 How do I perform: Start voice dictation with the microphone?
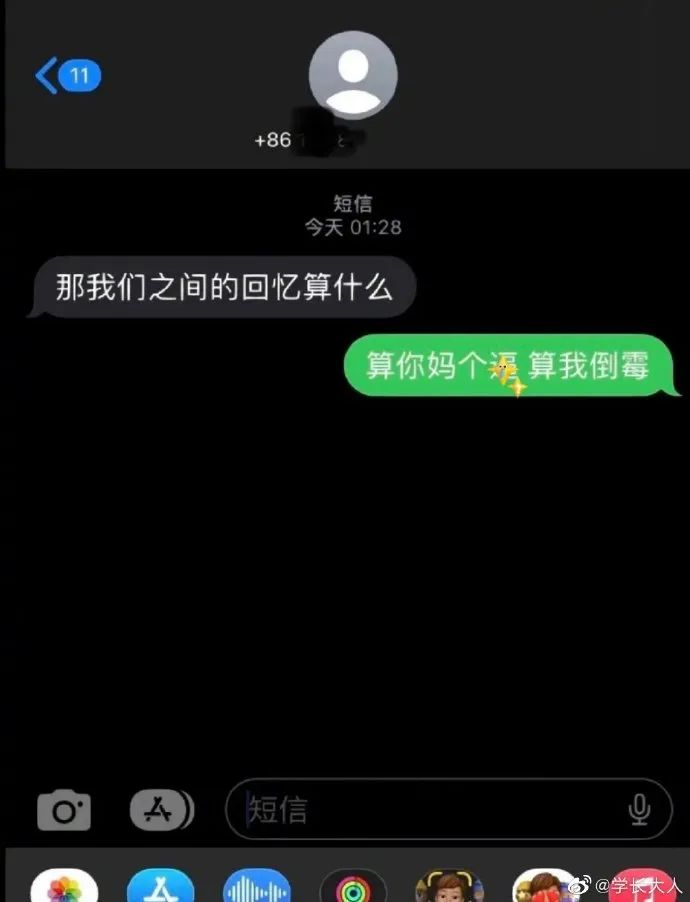pyautogui.click(x=640, y=809)
